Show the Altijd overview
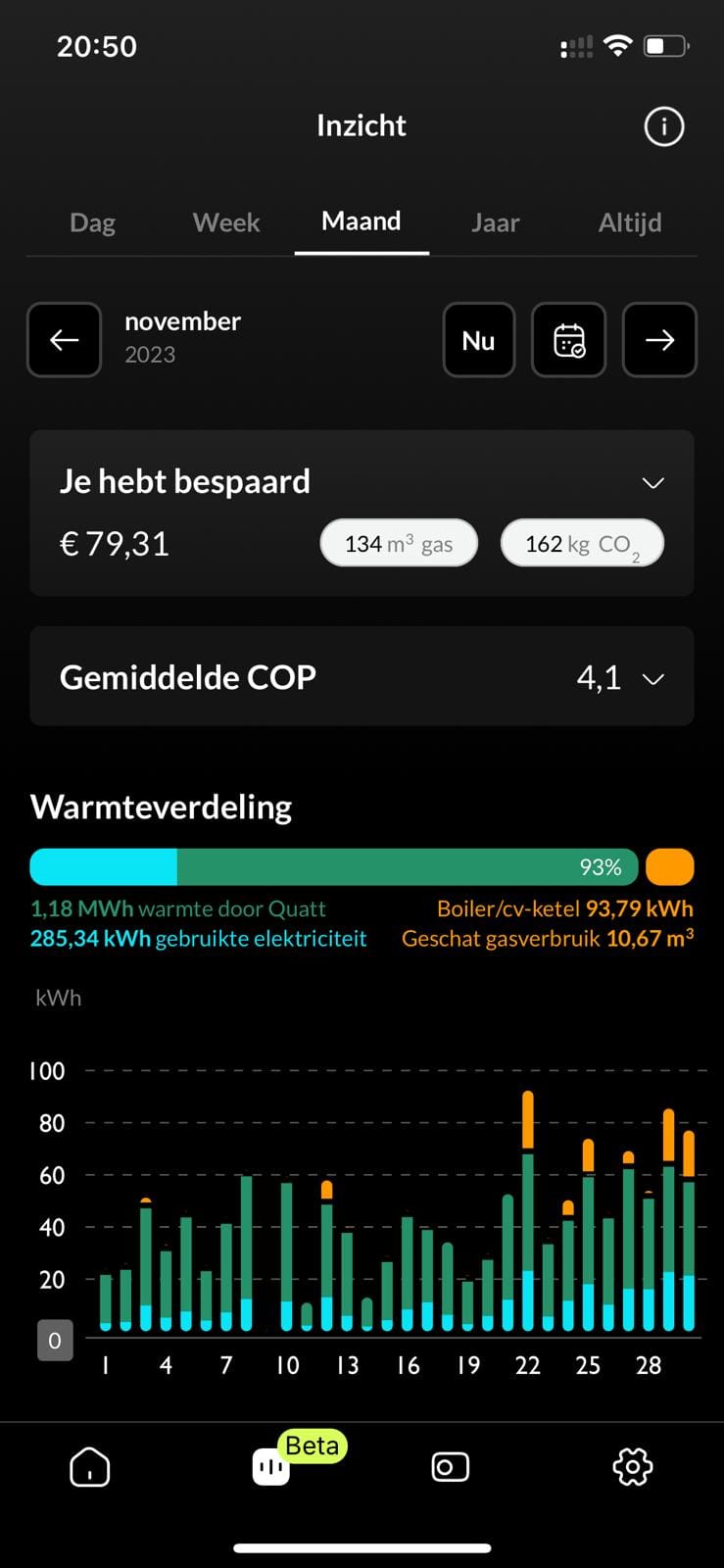Screen dimensions: 724x1568 [x=630, y=222]
